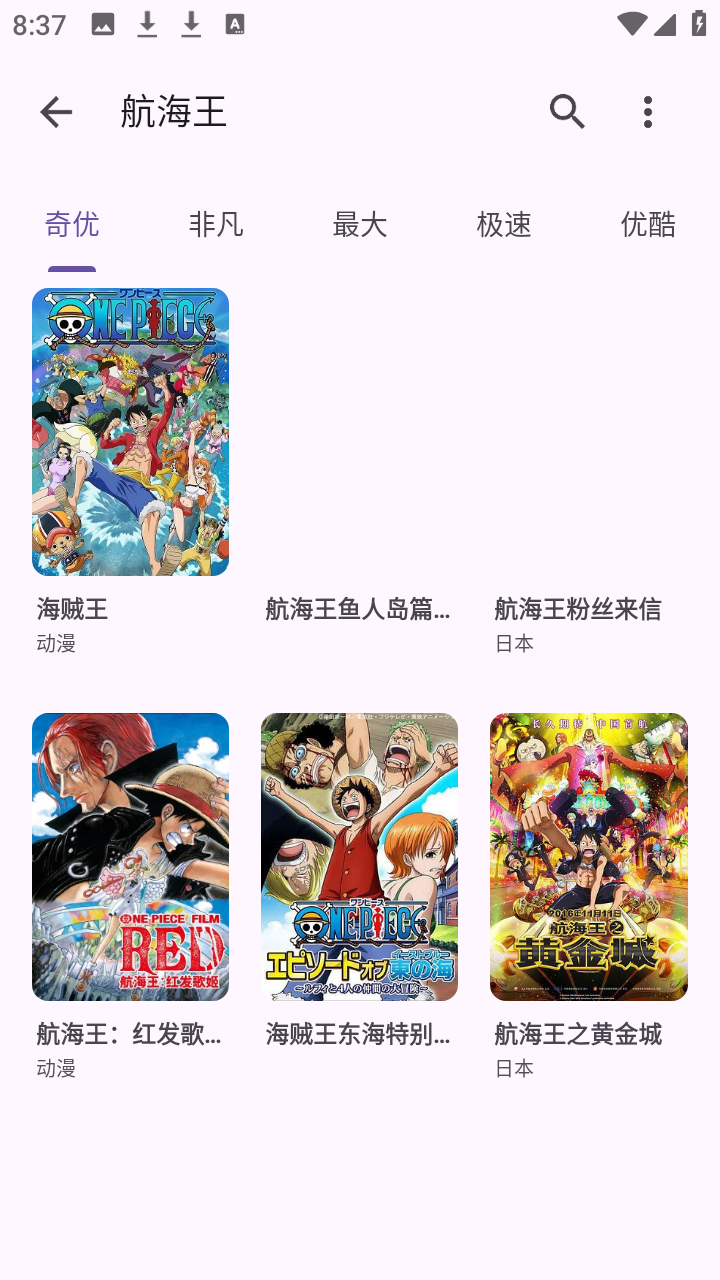The height and width of the screenshot is (1280, 720).
Task: Open 航海王粉丝来信 from results
Action: pyautogui.click(x=579, y=610)
